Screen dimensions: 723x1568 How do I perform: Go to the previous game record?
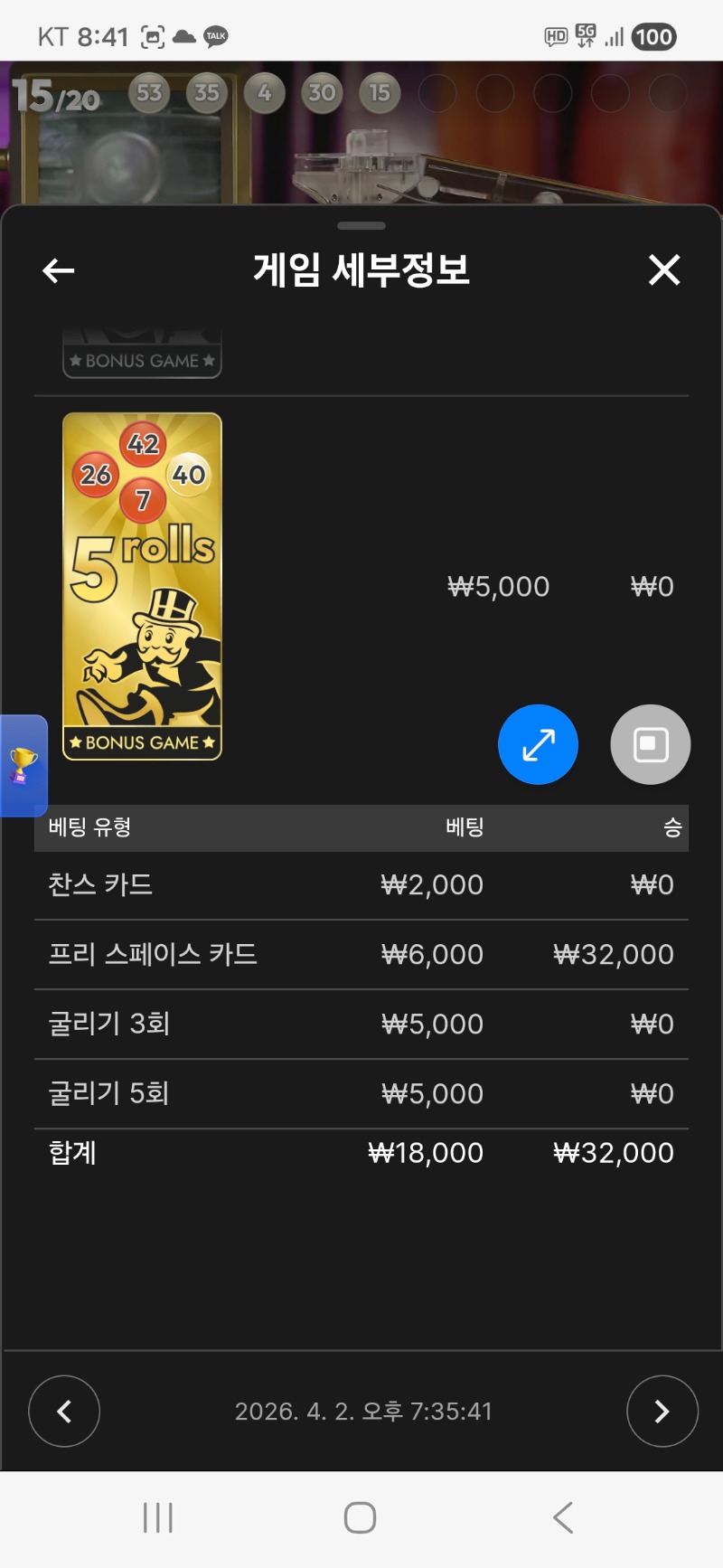tap(64, 1411)
